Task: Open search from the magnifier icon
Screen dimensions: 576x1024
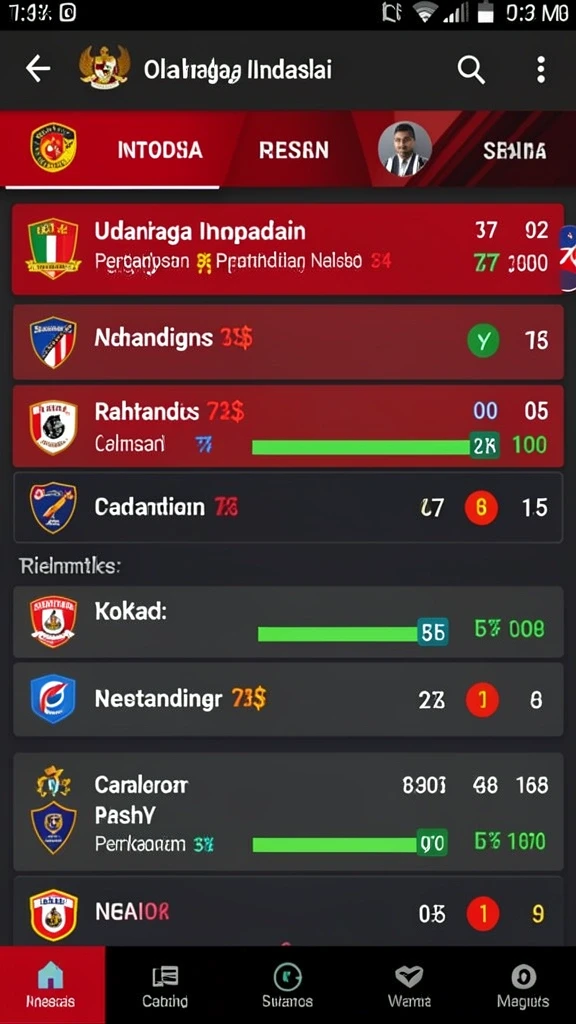Action: point(471,69)
